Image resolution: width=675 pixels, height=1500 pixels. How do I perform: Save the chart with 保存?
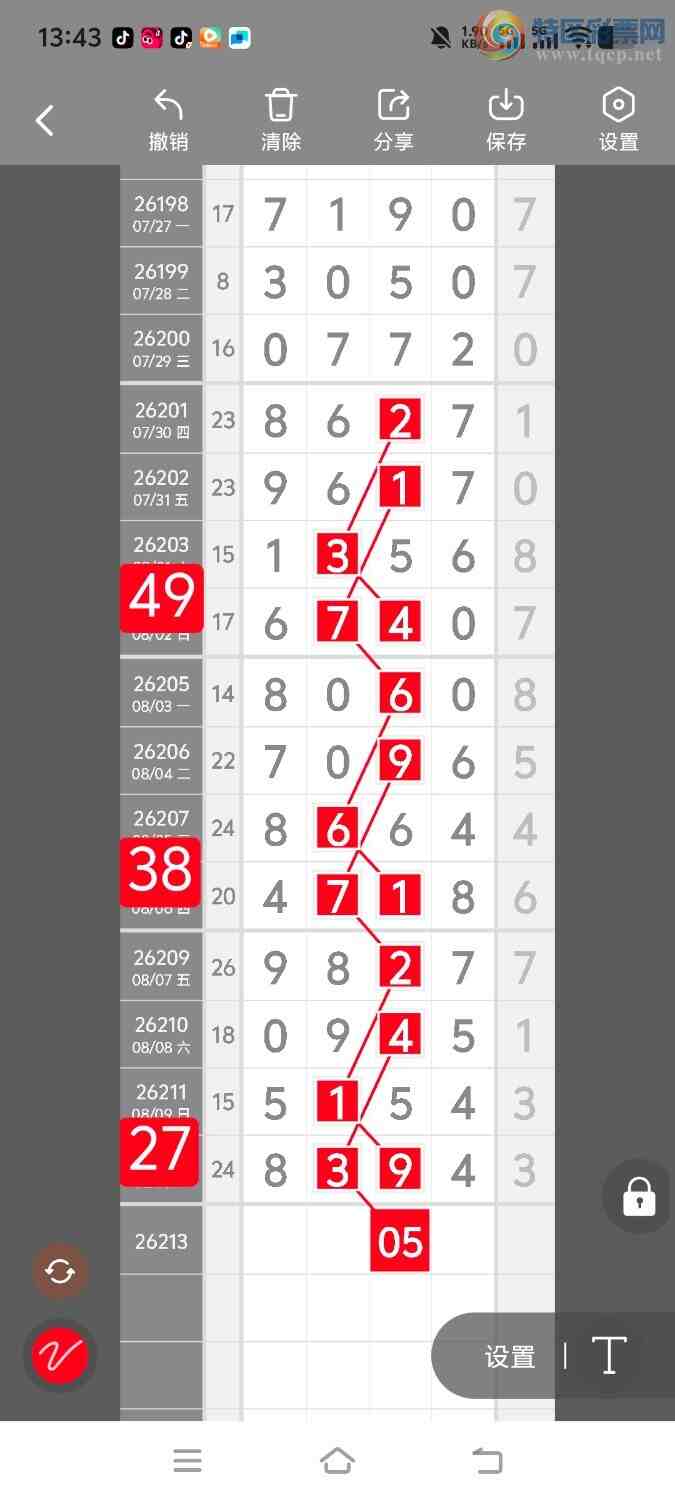506,120
